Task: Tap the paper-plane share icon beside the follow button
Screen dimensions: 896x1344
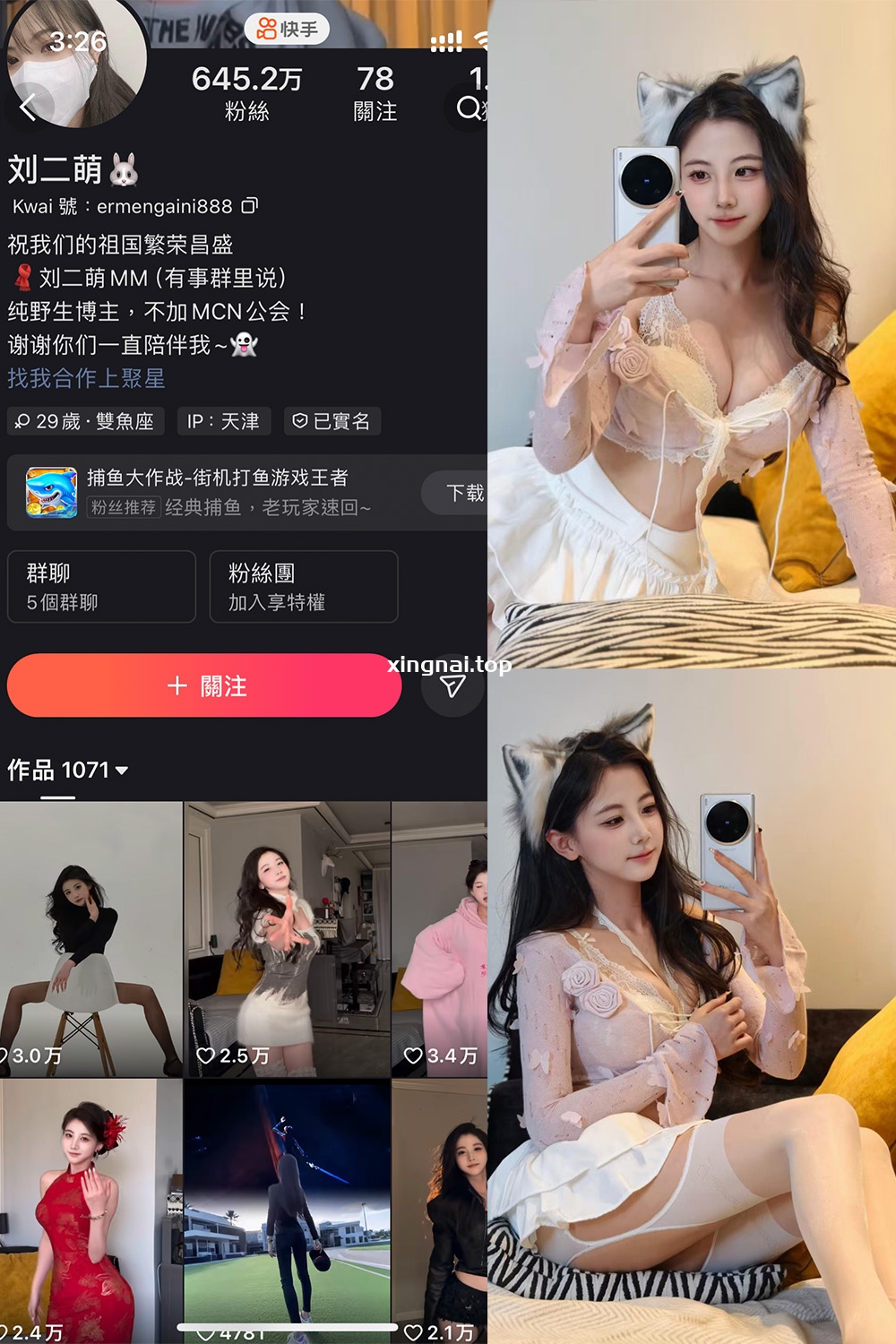Action: pos(452,686)
